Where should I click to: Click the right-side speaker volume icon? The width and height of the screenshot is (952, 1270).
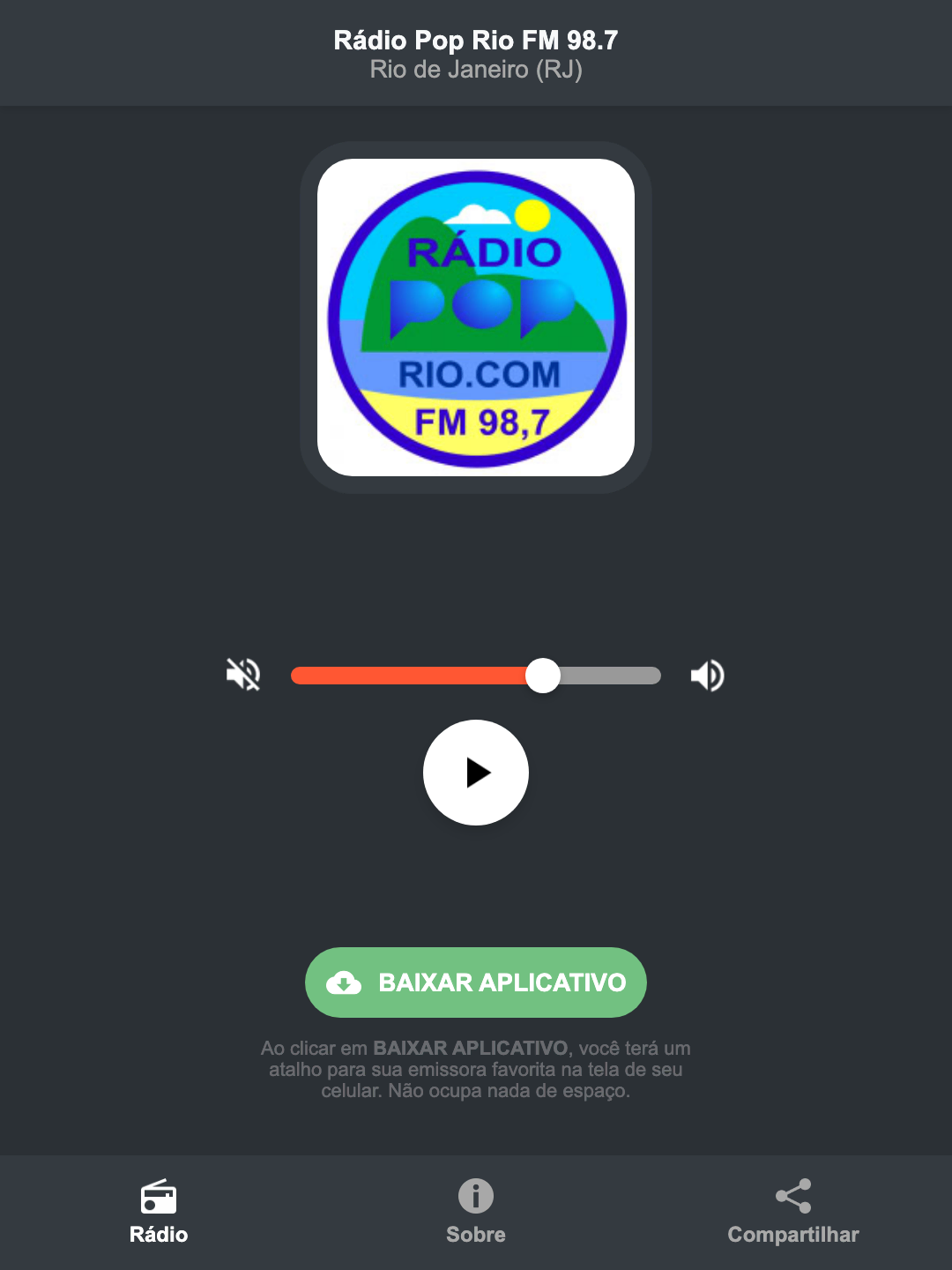tap(707, 675)
